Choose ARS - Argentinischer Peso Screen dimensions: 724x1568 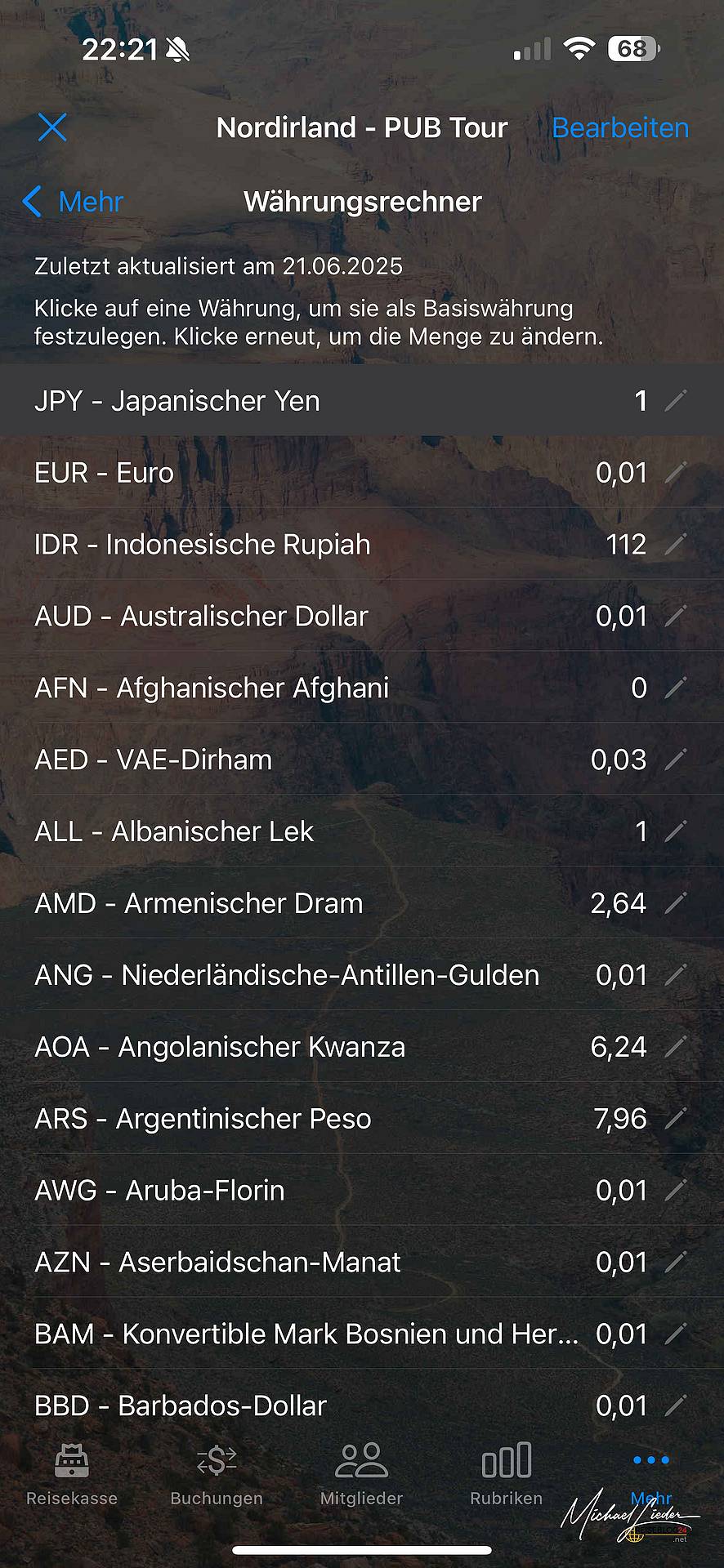click(x=362, y=1119)
